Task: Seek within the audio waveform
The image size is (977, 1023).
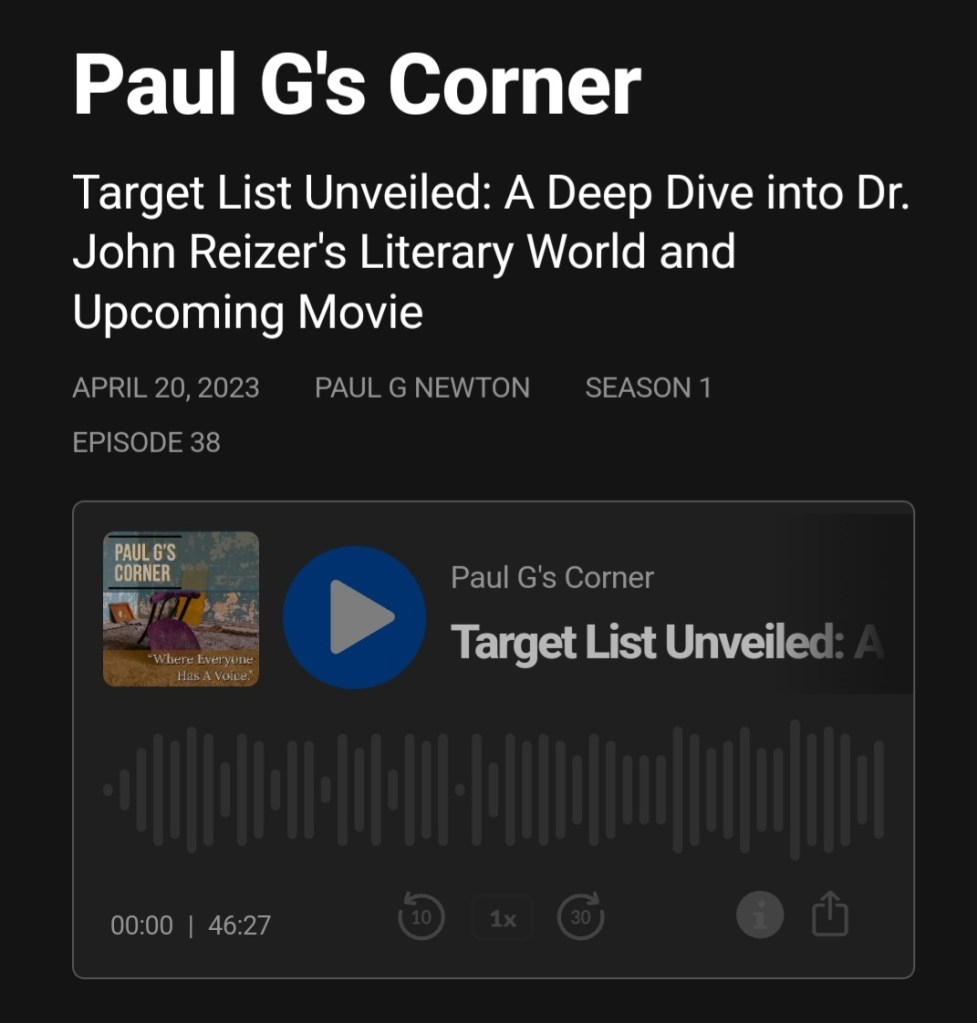Action: (494, 789)
